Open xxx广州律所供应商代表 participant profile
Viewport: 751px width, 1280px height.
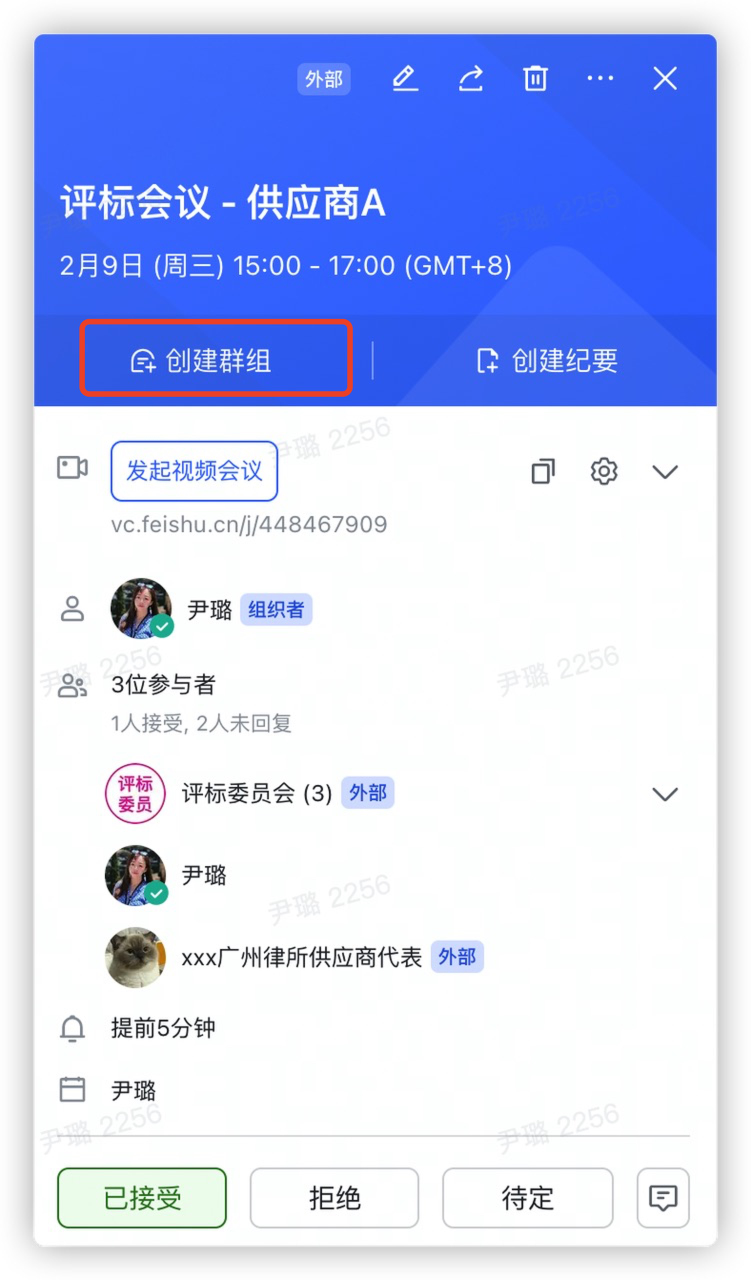(x=300, y=957)
